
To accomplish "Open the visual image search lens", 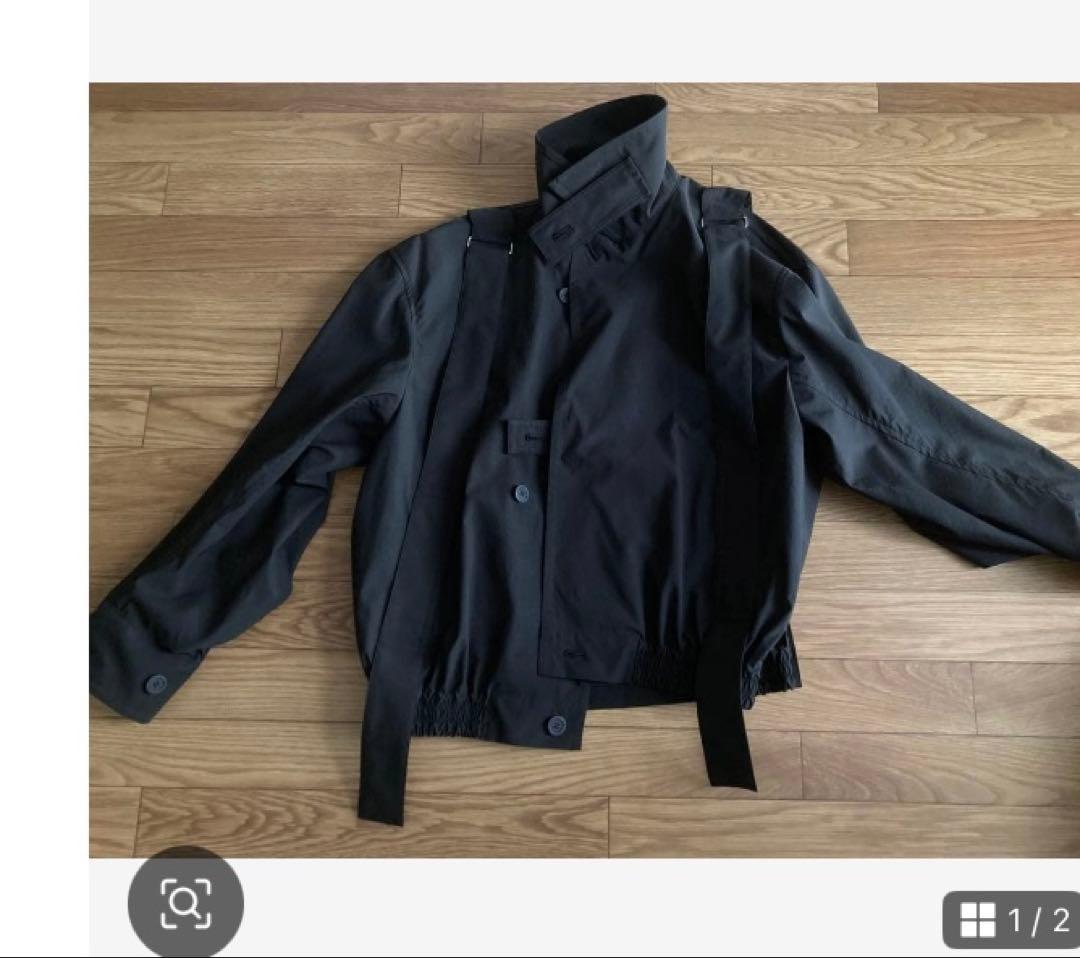I will 185,904.
